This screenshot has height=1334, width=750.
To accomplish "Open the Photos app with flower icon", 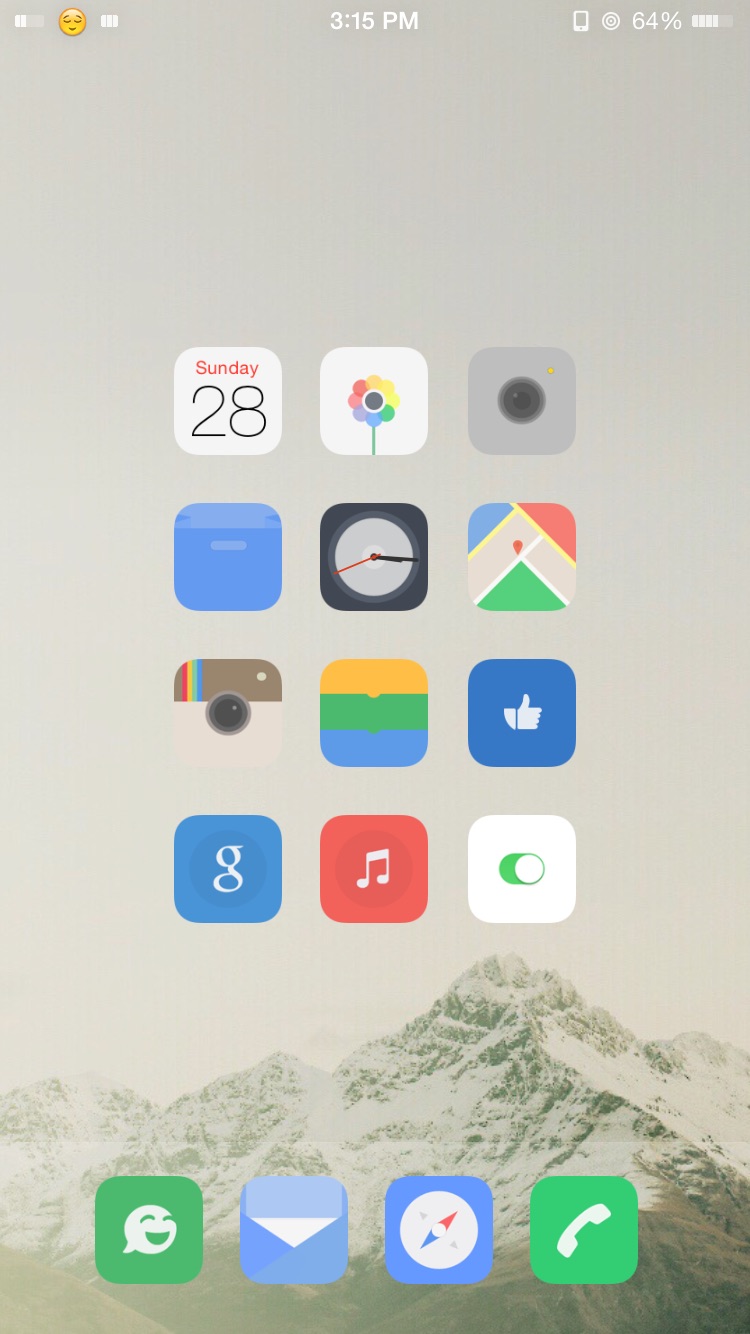I will point(374,401).
